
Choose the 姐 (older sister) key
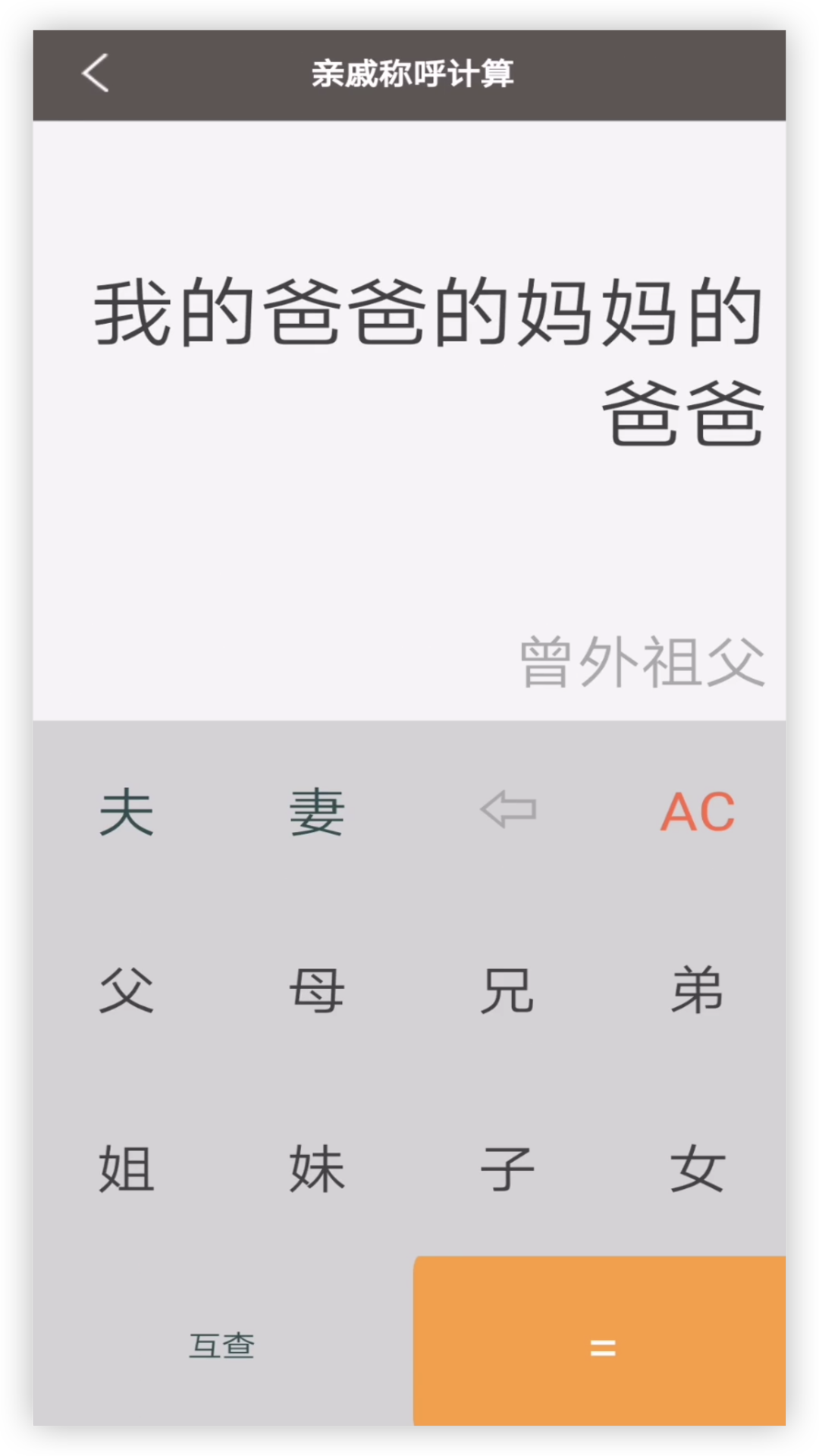[127, 1169]
